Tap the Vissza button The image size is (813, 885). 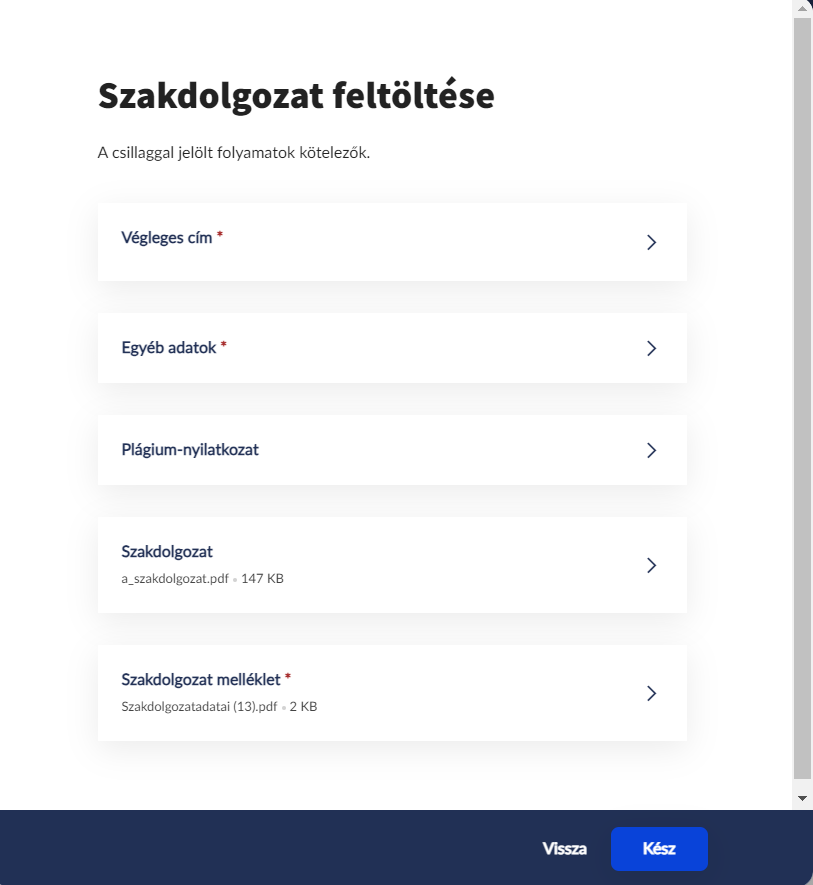(x=564, y=849)
